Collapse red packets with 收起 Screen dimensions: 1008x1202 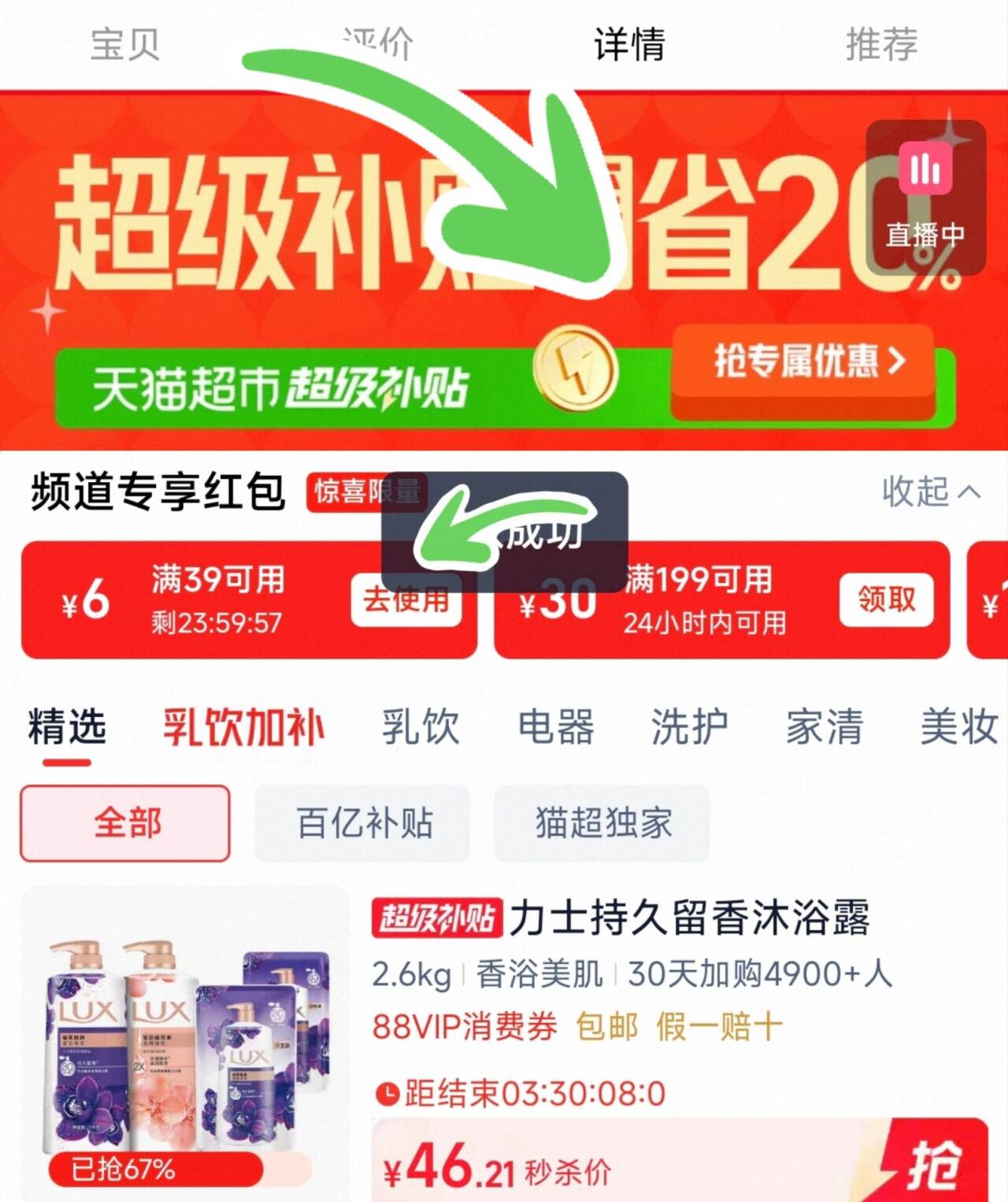(x=930, y=492)
